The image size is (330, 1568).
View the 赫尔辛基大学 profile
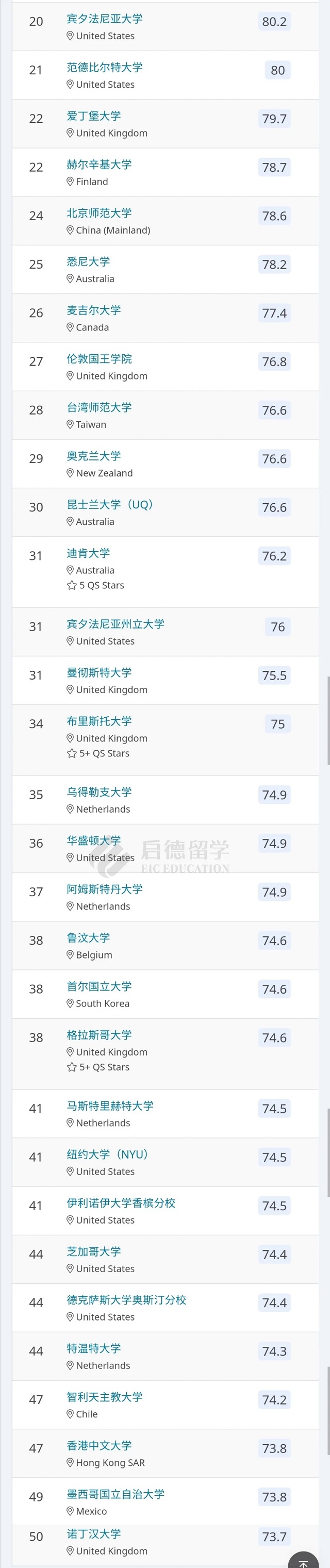(98, 164)
